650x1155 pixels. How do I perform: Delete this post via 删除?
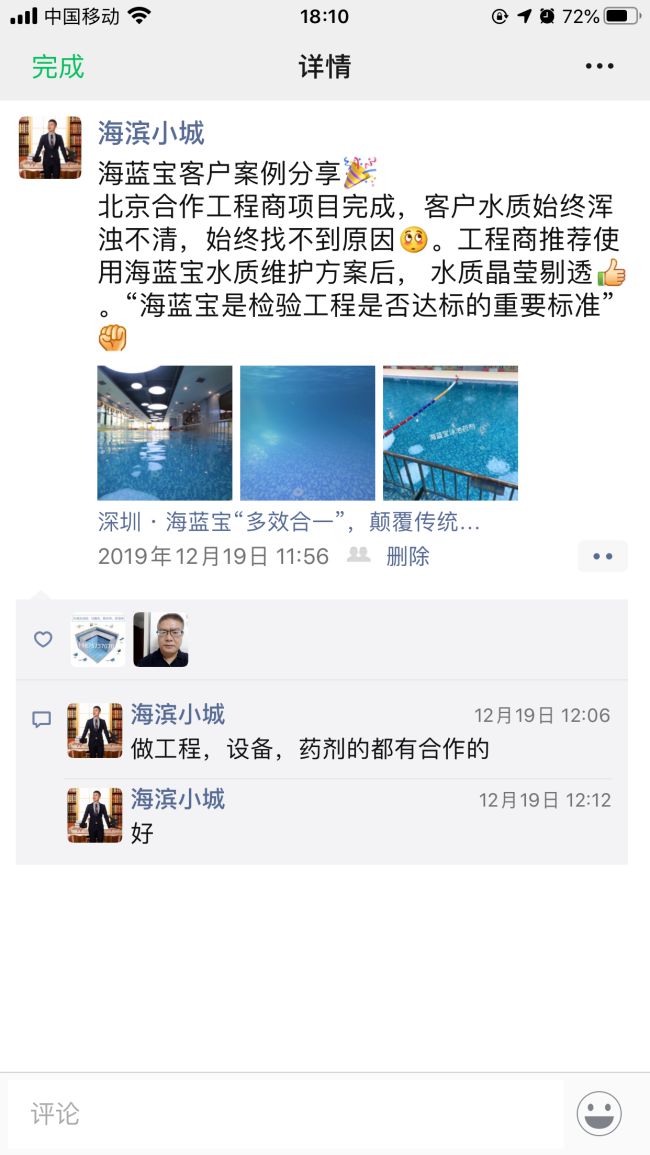click(x=408, y=557)
